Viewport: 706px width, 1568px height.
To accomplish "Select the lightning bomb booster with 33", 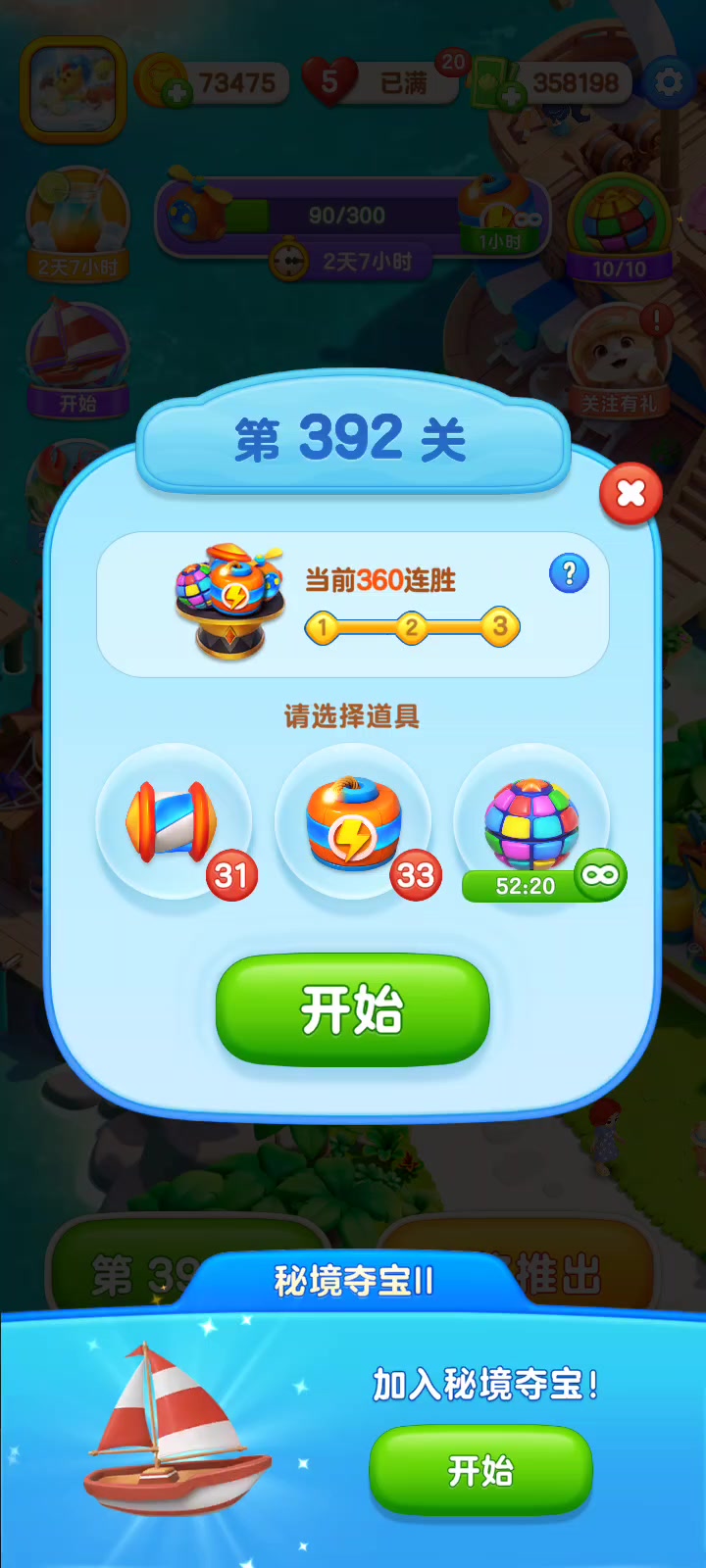I will [x=353, y=821].
